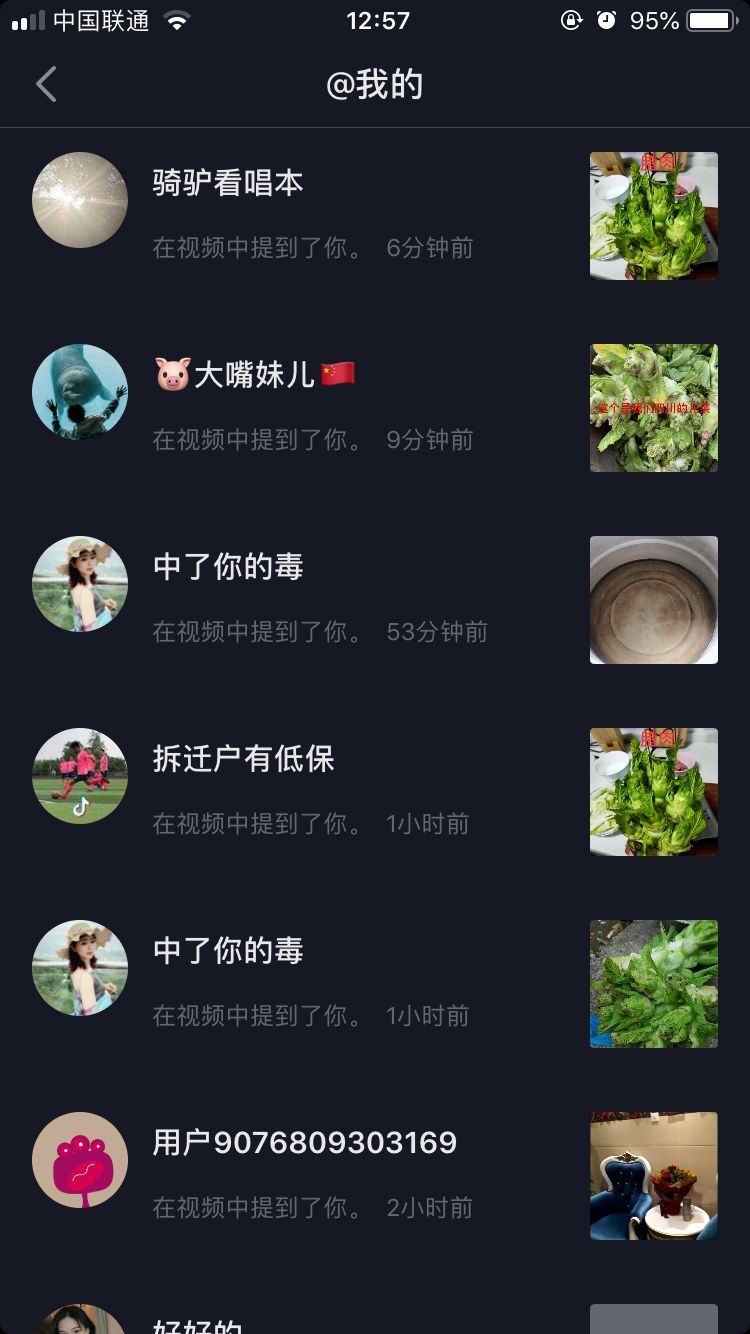Open 中了你的毒's mention from 53分钟前
Image resolution: width=750 pixels, height=1334 pixels.
pos(330,599)
